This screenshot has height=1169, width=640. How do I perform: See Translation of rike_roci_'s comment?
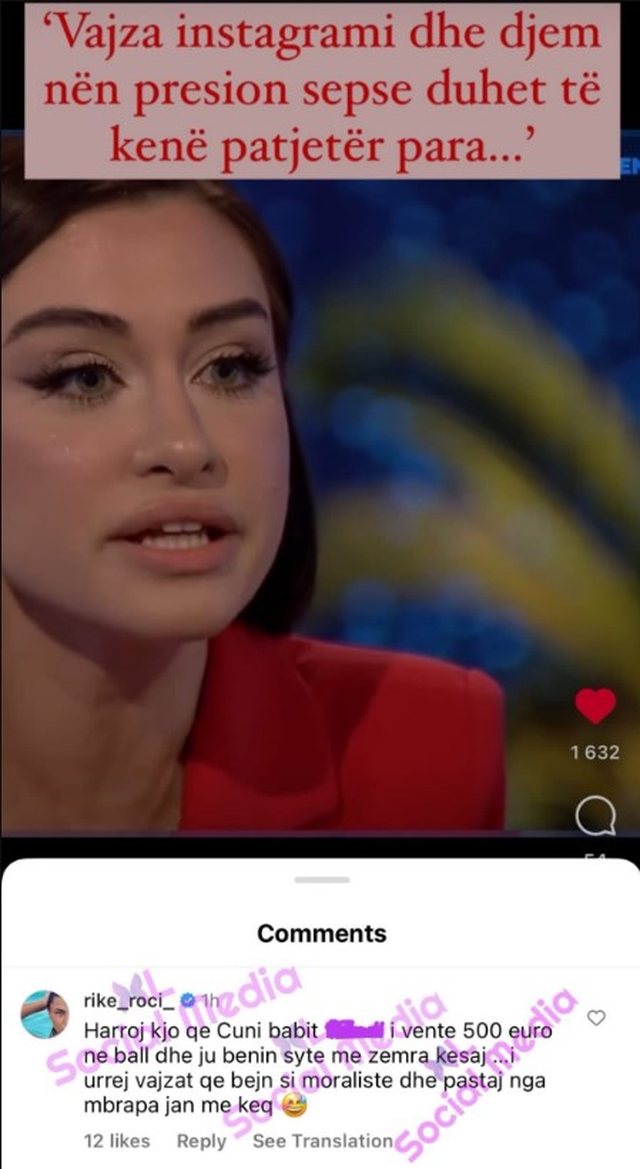[x=323, y=1140]
